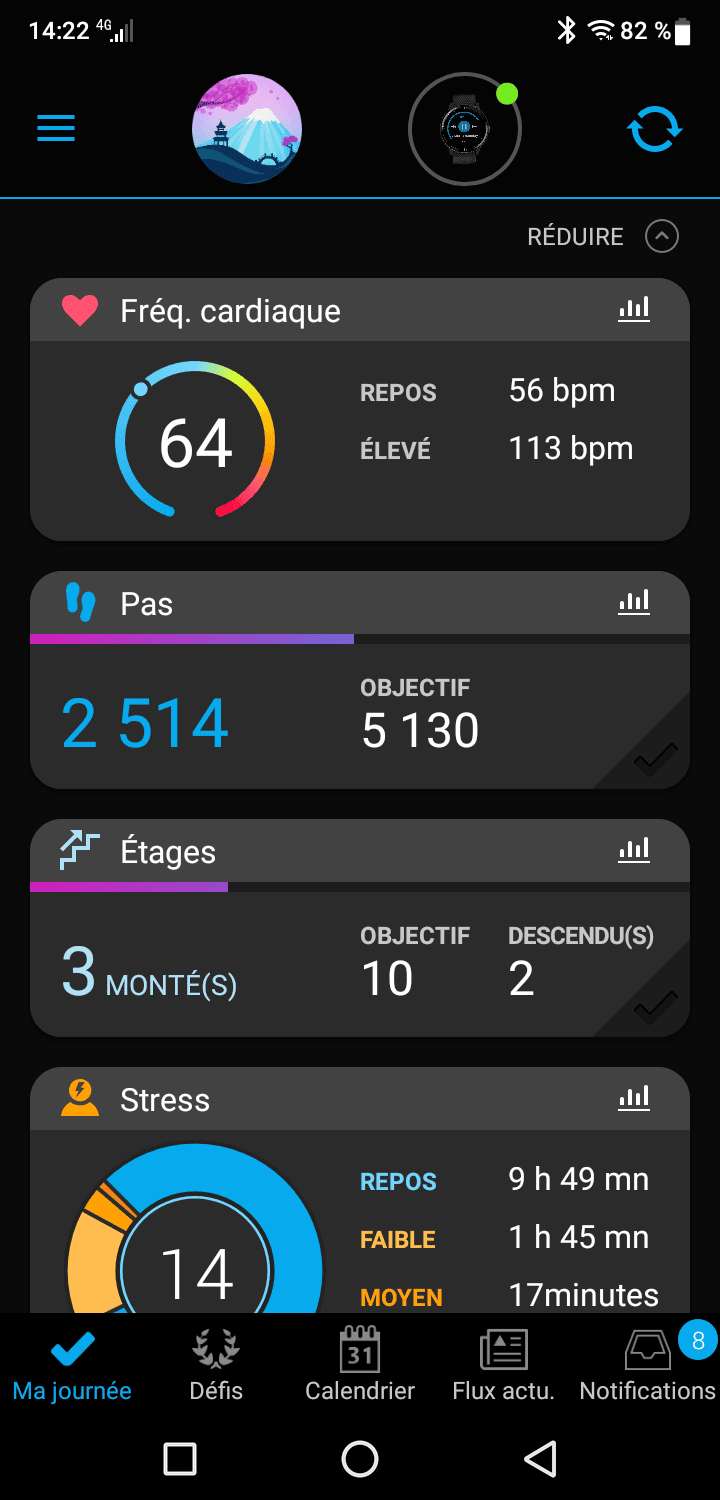This screenshot has width=720, height=1500.
Task: Go back with system back button
Action: [x=540, y=1459]
